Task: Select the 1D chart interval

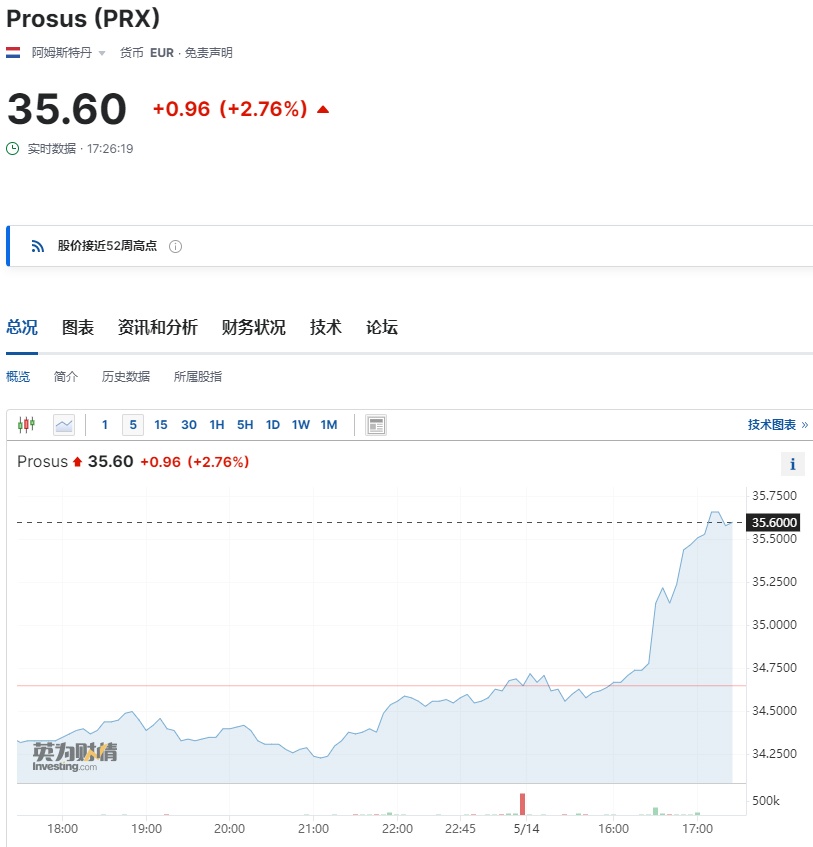Action: [x=272, y=425]
